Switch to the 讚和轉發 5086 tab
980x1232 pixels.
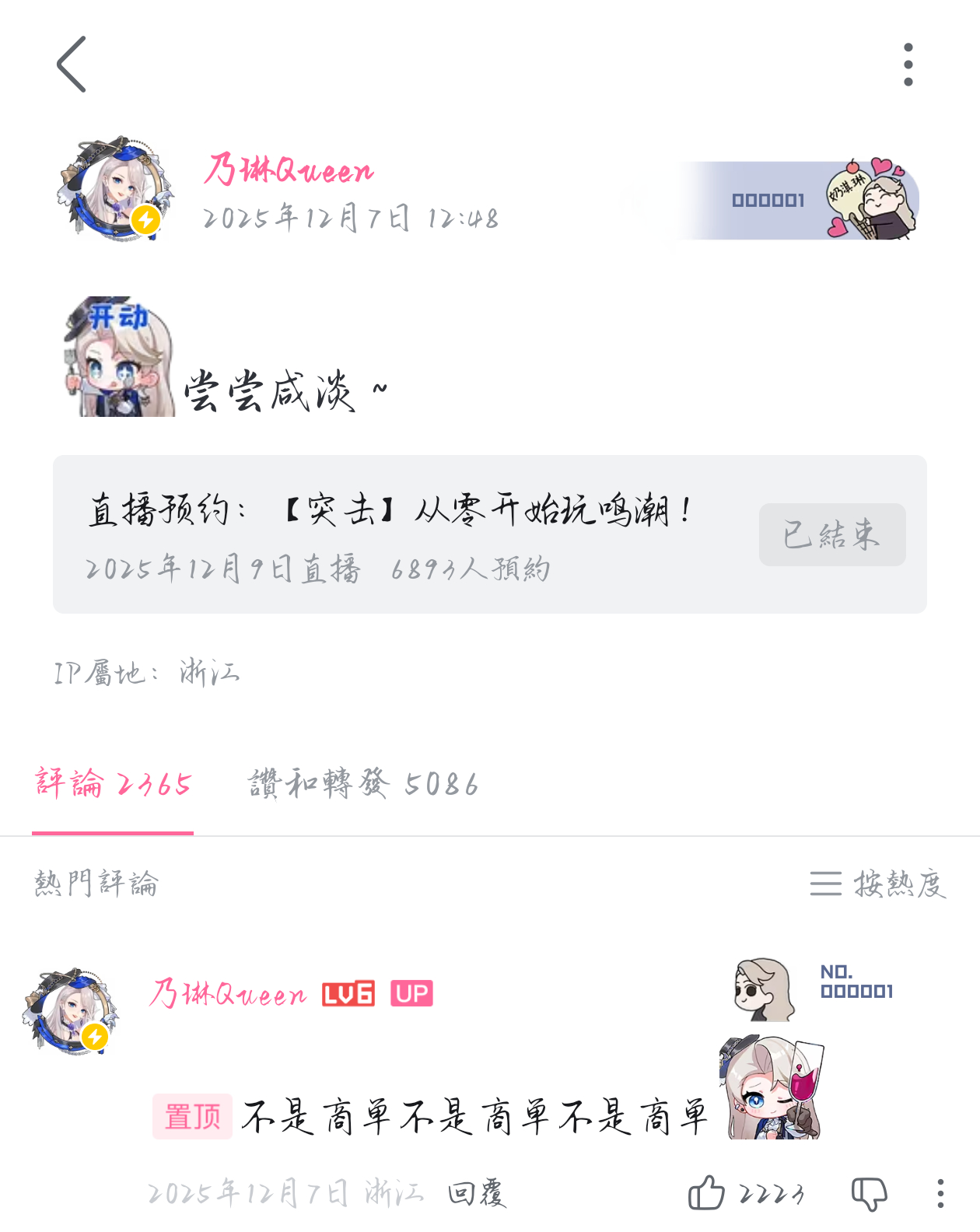tap(363, 784)
